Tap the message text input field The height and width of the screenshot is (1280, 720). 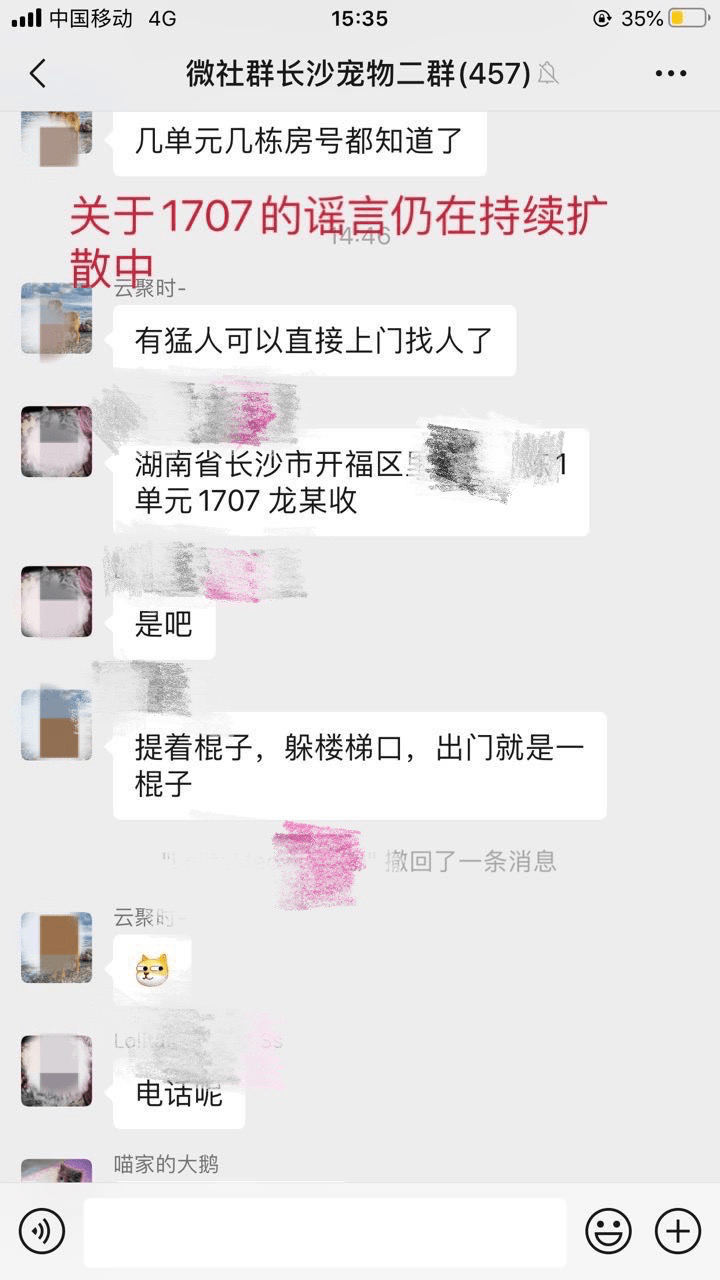click(x=325, y=1231)
